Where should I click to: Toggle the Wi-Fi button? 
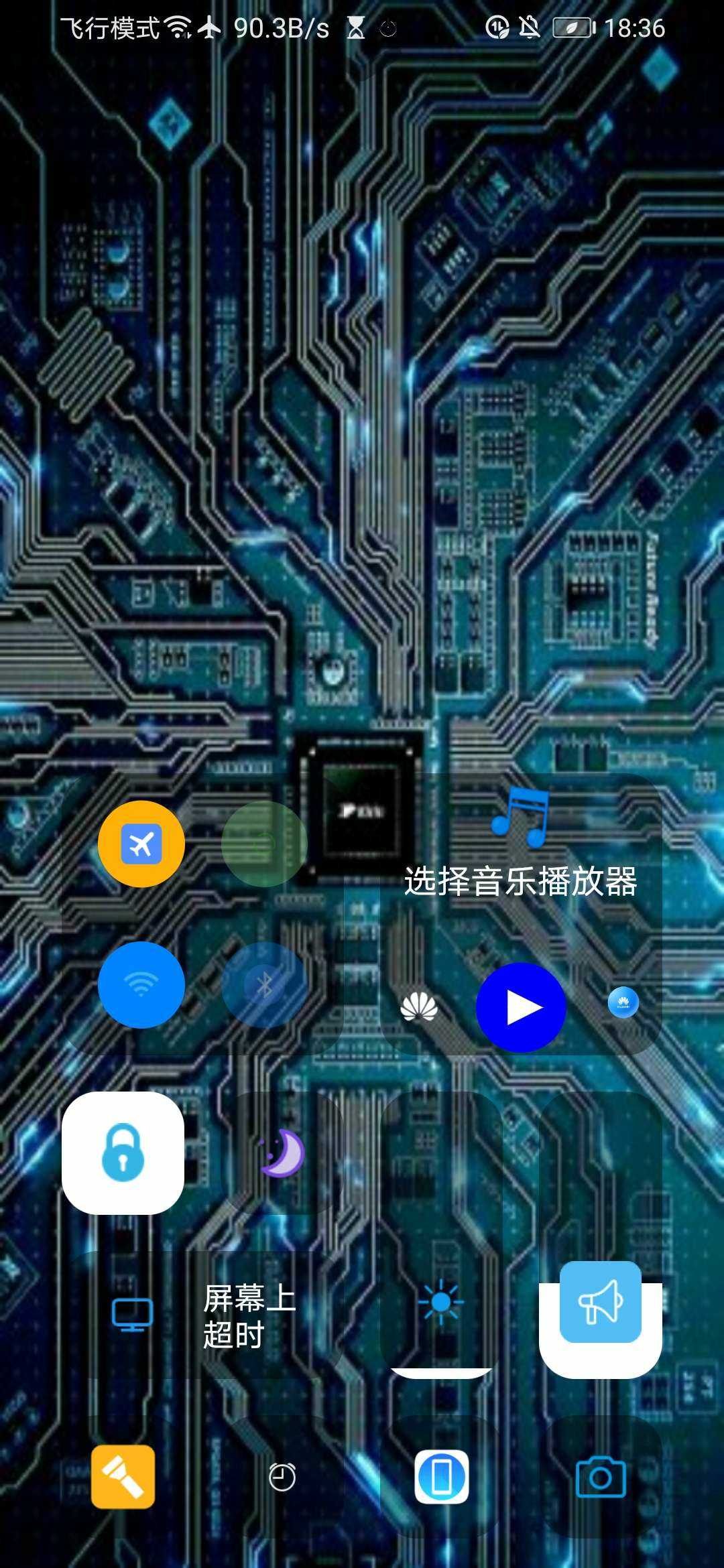tap(141, 984)
